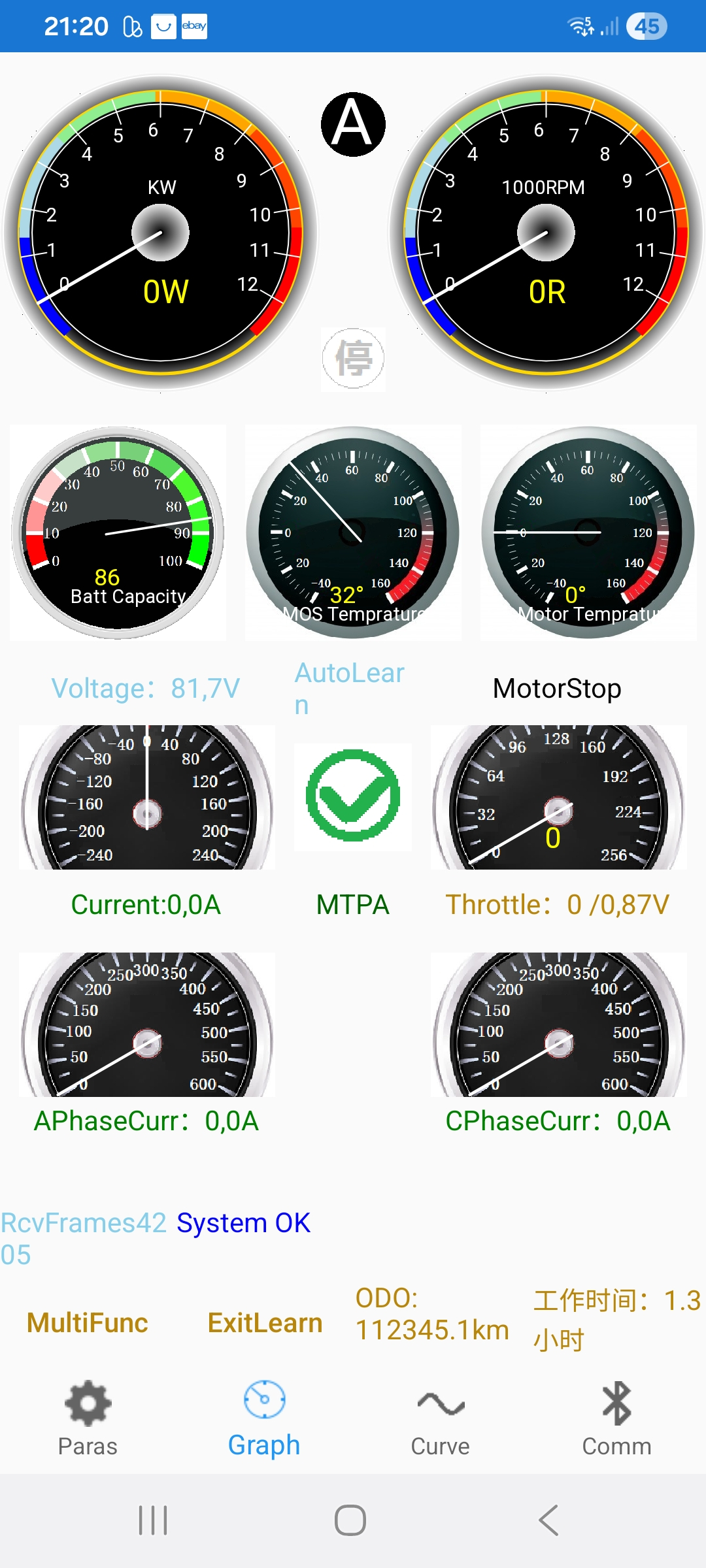Open recent apps from the navigation bar
The height and width of the screenshot is (1568, 706).
click(153, 1520)
